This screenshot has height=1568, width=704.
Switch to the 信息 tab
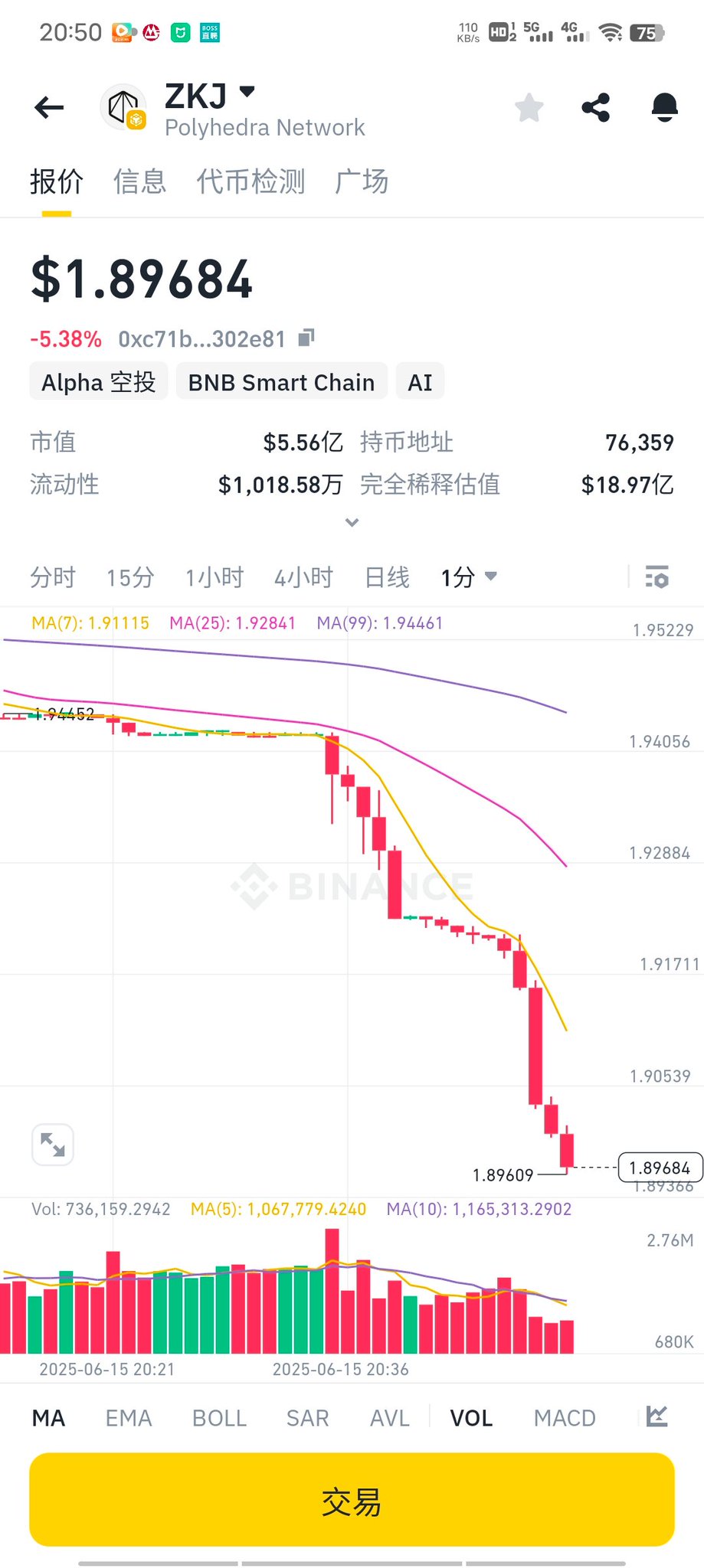(139, 182)
